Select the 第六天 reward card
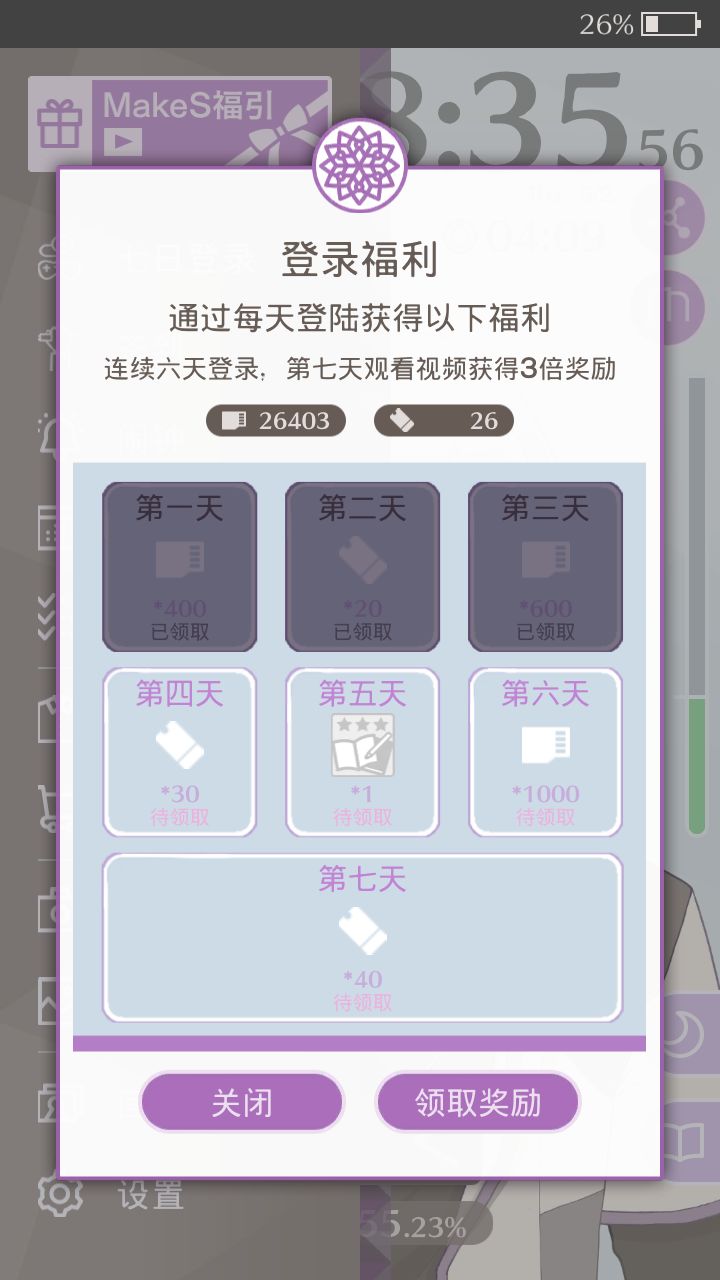Screen dimensions: 720x1280 click(x=545, y=752)
